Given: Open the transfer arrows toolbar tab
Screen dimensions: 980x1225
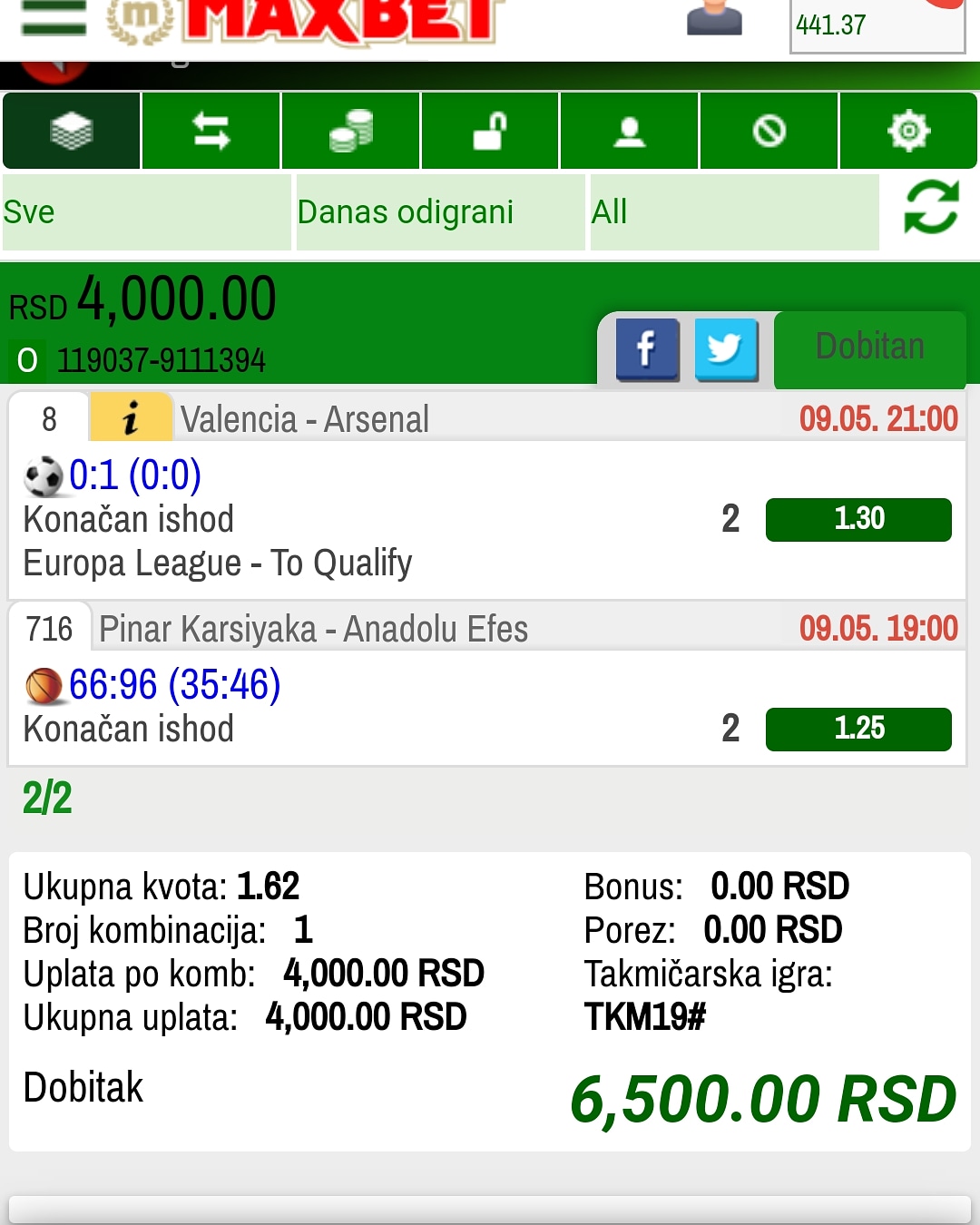Looking at the screenshot, I should click(211, 132).
